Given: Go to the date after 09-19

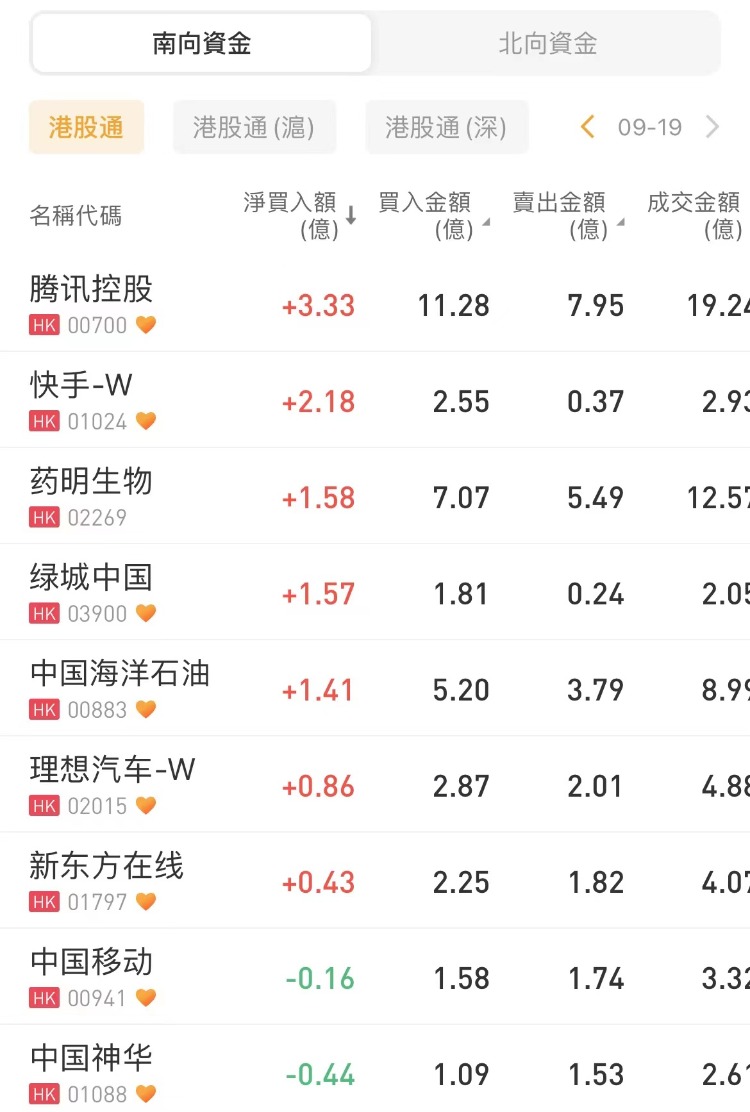Looking at the screenshot, I should click(x=712, y=127).
